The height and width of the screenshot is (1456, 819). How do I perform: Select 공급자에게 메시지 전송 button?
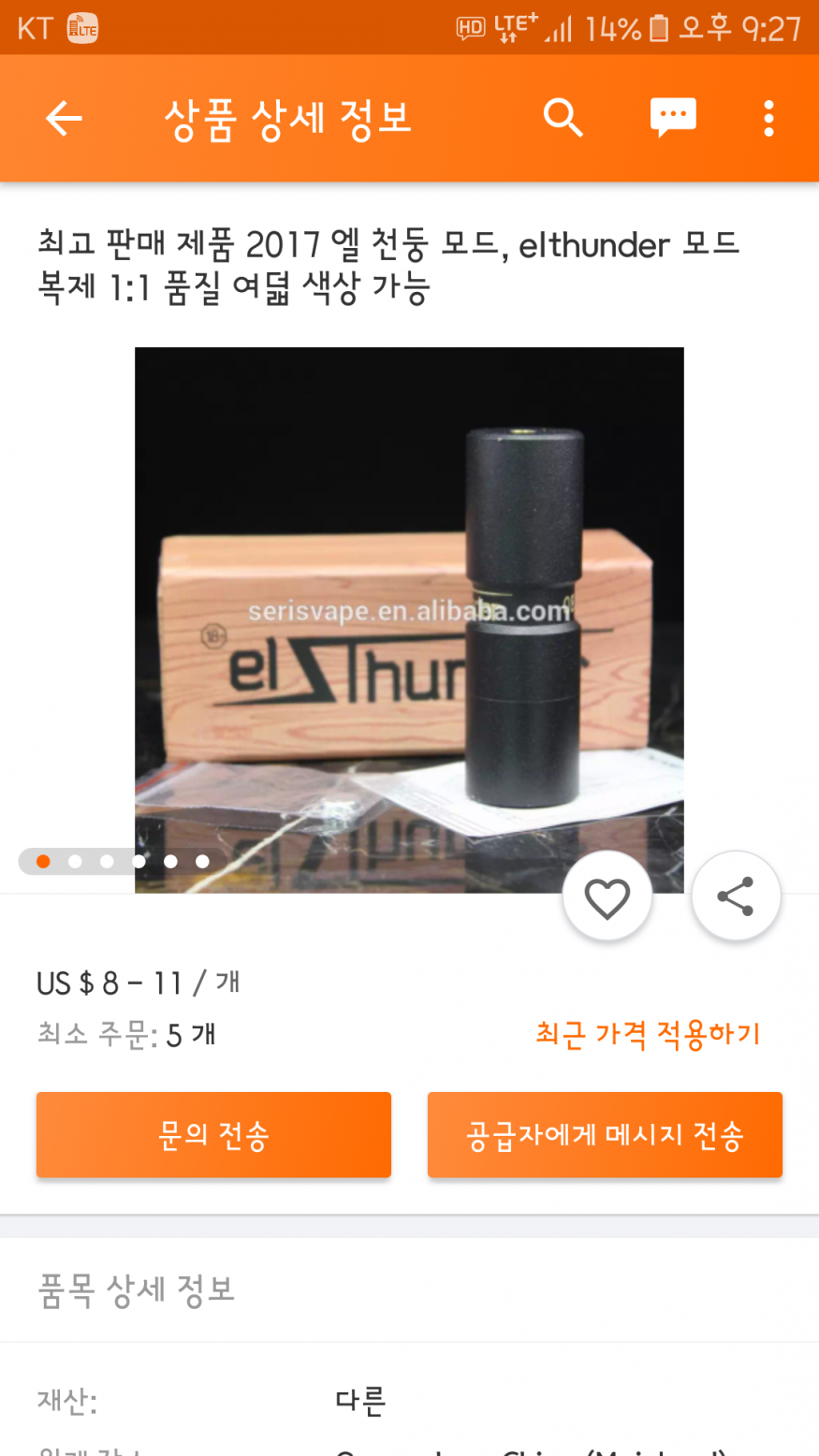point(605,1134)
